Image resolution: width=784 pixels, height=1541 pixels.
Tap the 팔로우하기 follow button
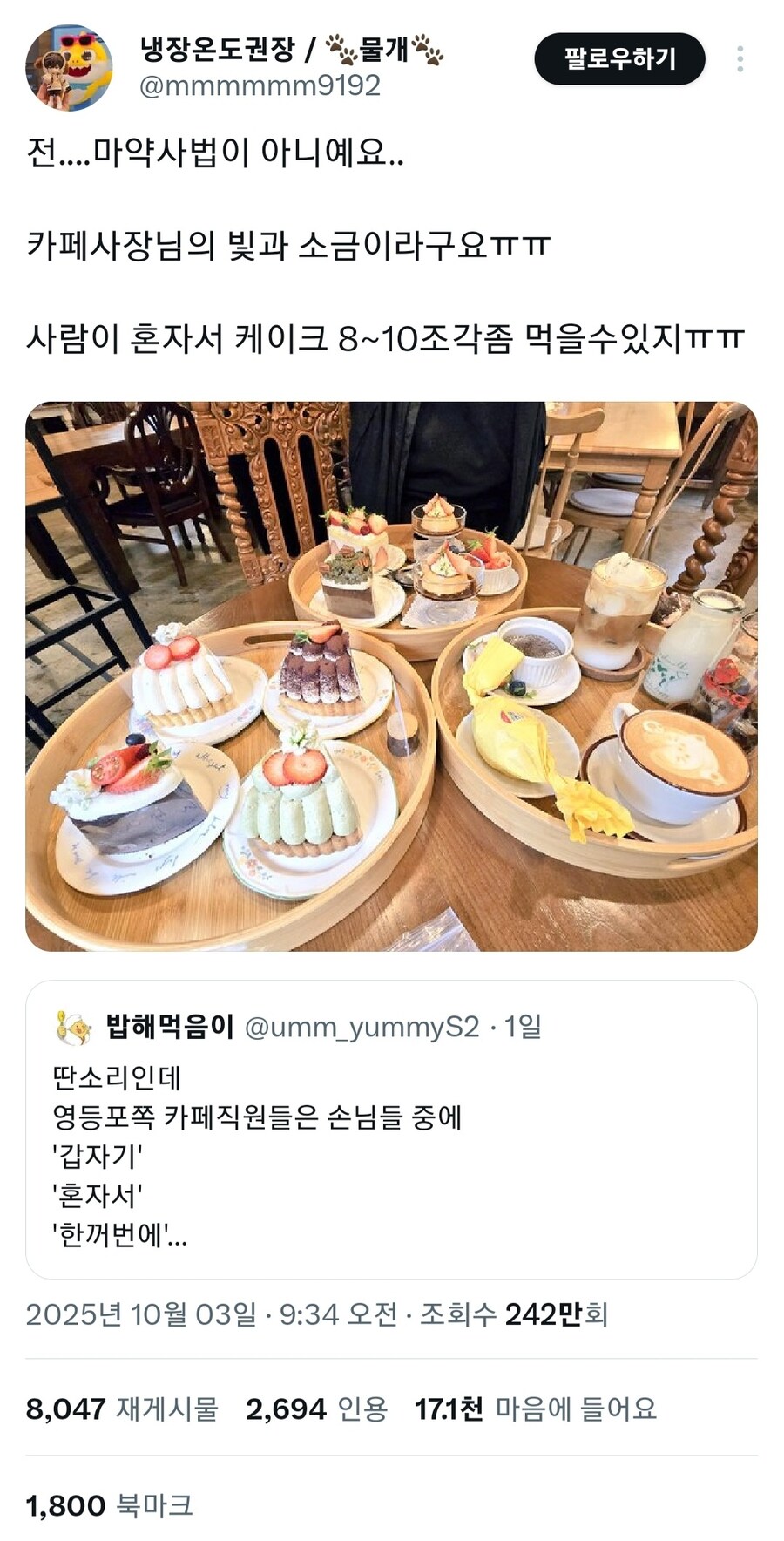click(x=619, y=59)
